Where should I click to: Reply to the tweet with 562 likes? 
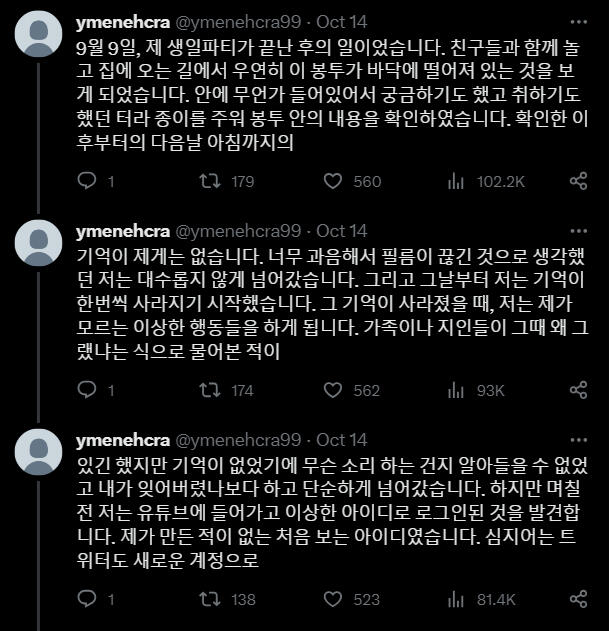(x=87, y=390)
